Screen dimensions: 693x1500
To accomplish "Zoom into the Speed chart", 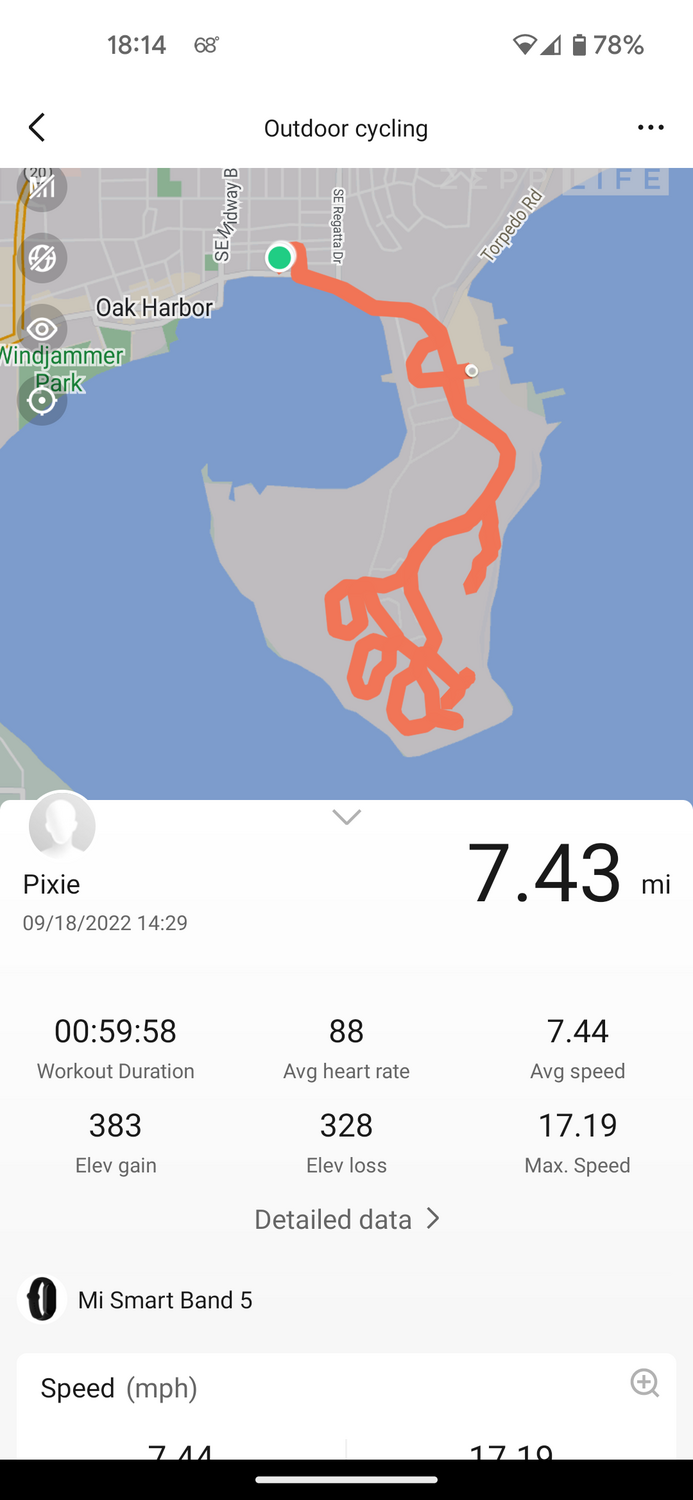I will pos(644,1383).
